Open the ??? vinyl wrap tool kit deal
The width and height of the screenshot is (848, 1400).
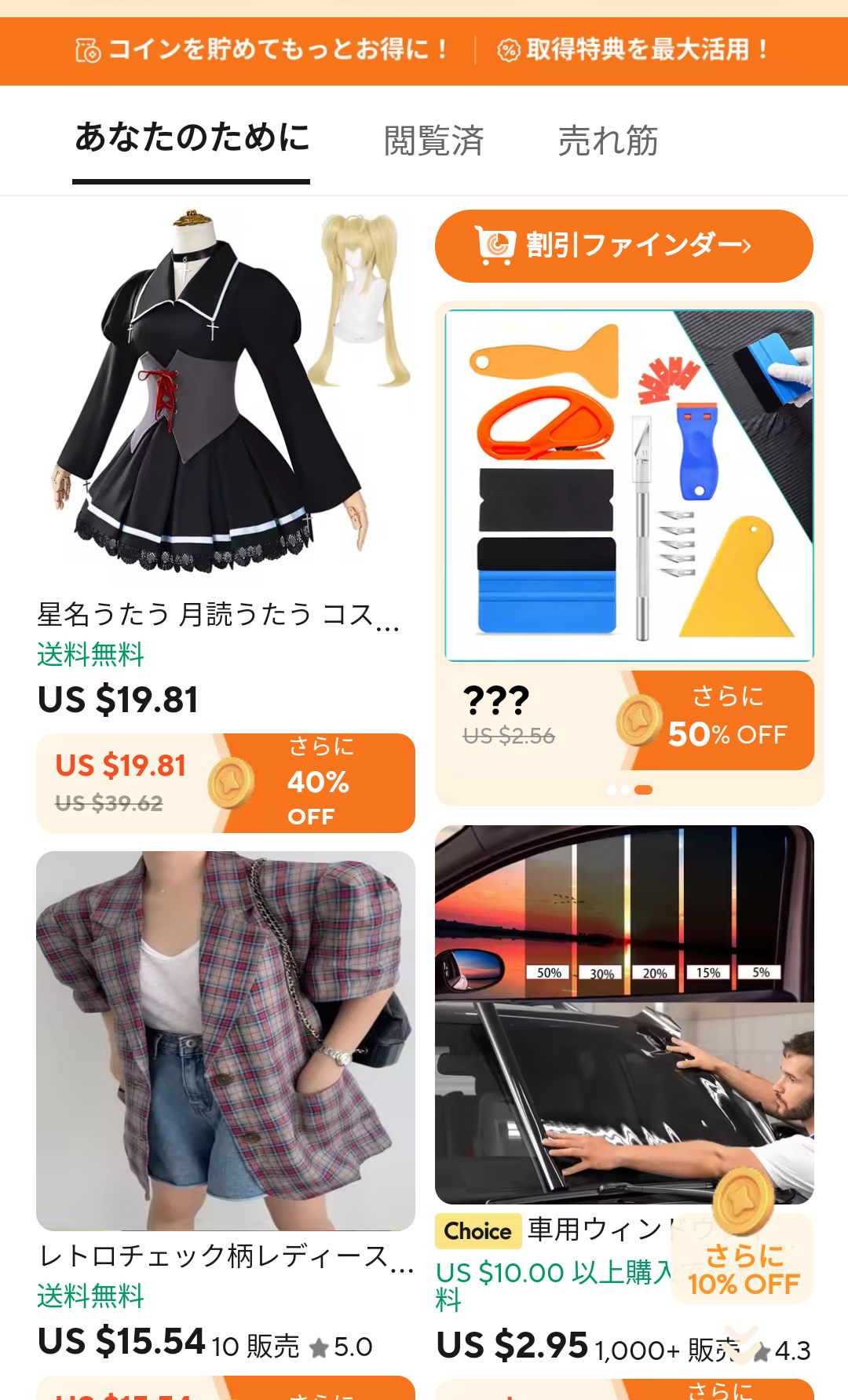point(629,485)
